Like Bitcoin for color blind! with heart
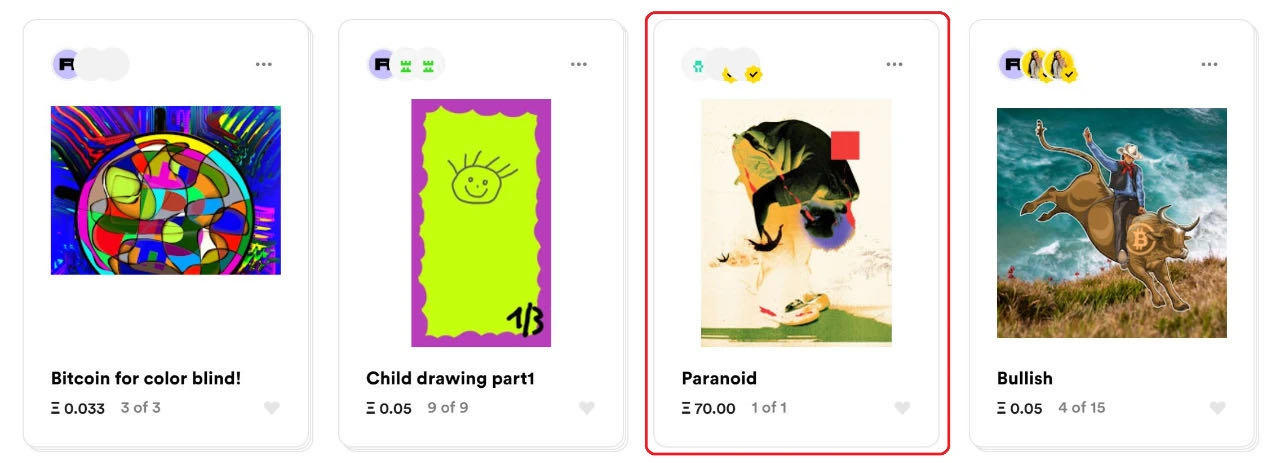The width and height of the screenshot is (1280, 463). (x=271, y=408)
